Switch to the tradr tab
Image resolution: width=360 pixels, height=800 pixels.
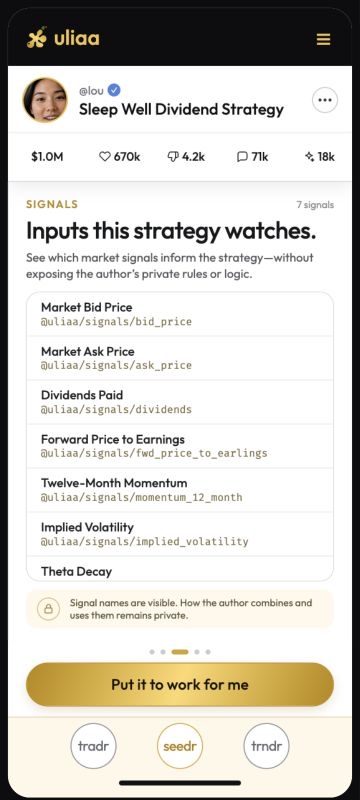click(93, 746)
